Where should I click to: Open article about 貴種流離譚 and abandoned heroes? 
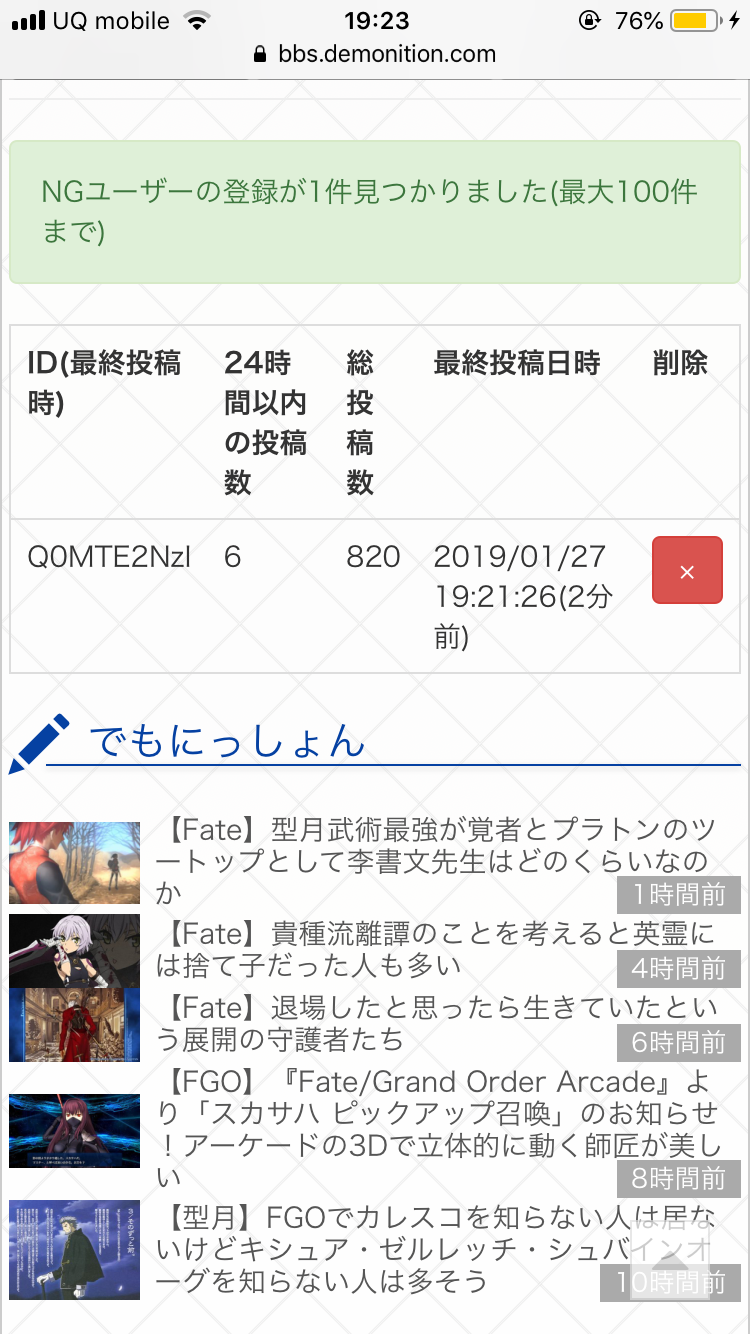coord(435,949)
